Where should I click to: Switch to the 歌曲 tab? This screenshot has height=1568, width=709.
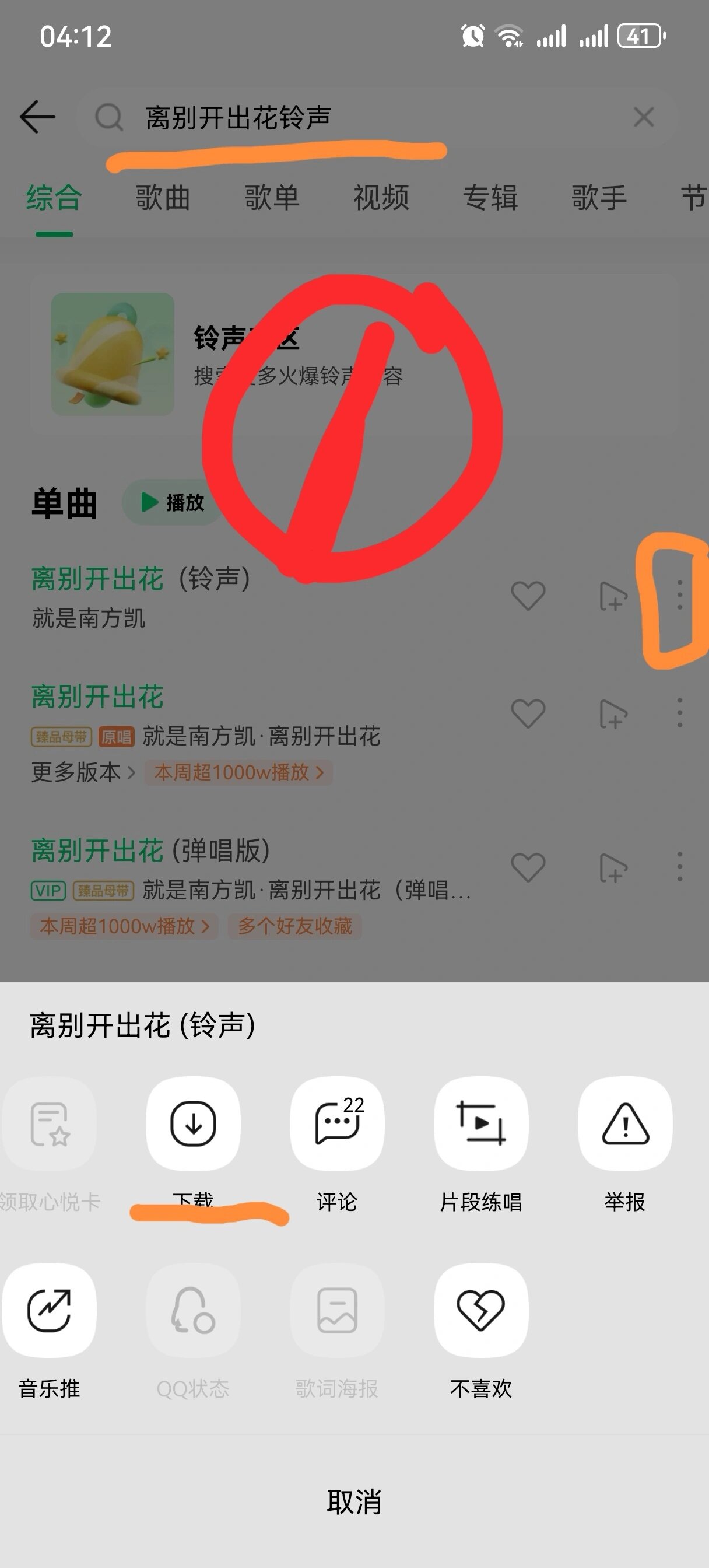coord(162,198)
